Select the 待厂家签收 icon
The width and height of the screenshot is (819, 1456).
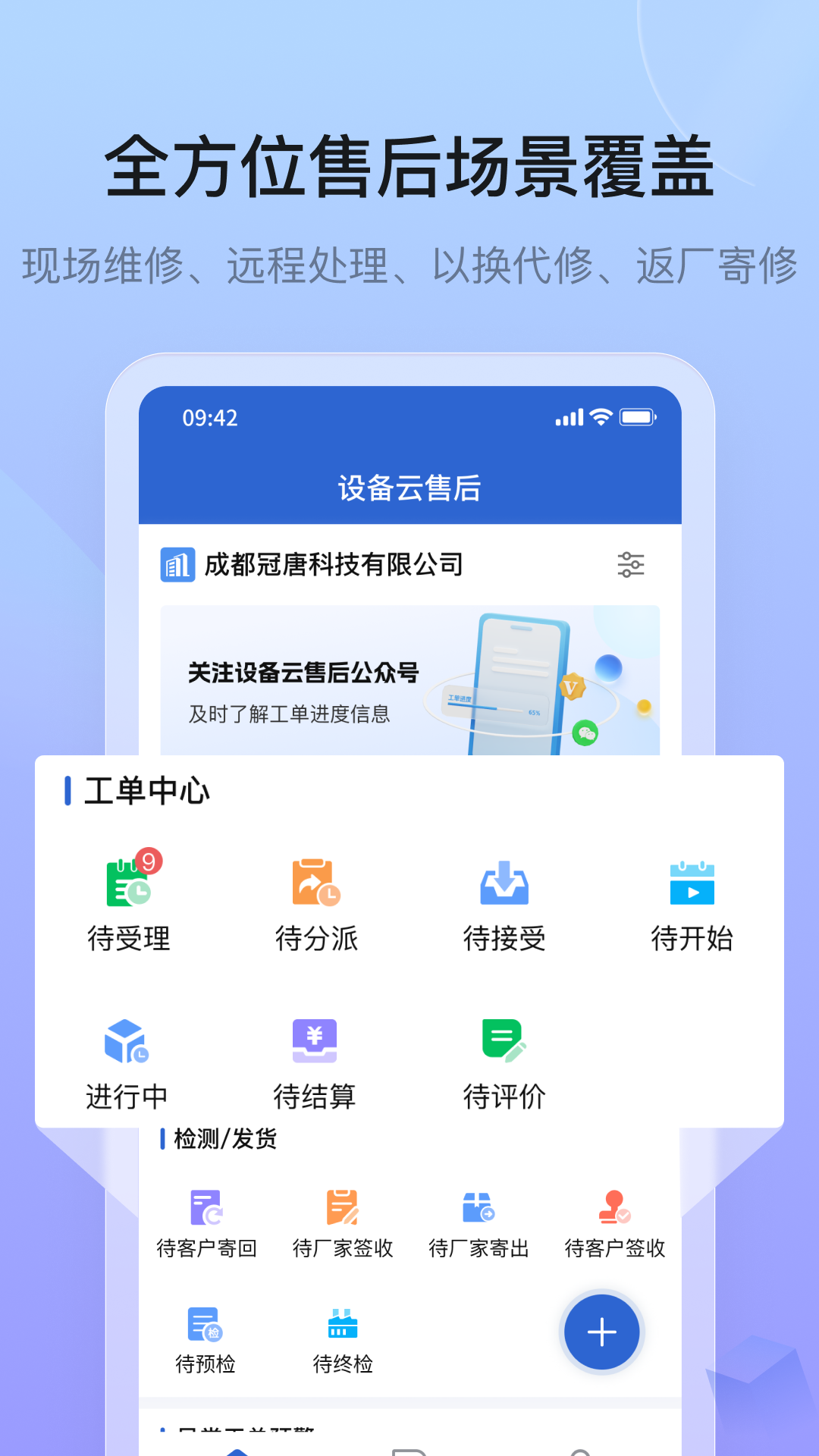point(342,1206)
